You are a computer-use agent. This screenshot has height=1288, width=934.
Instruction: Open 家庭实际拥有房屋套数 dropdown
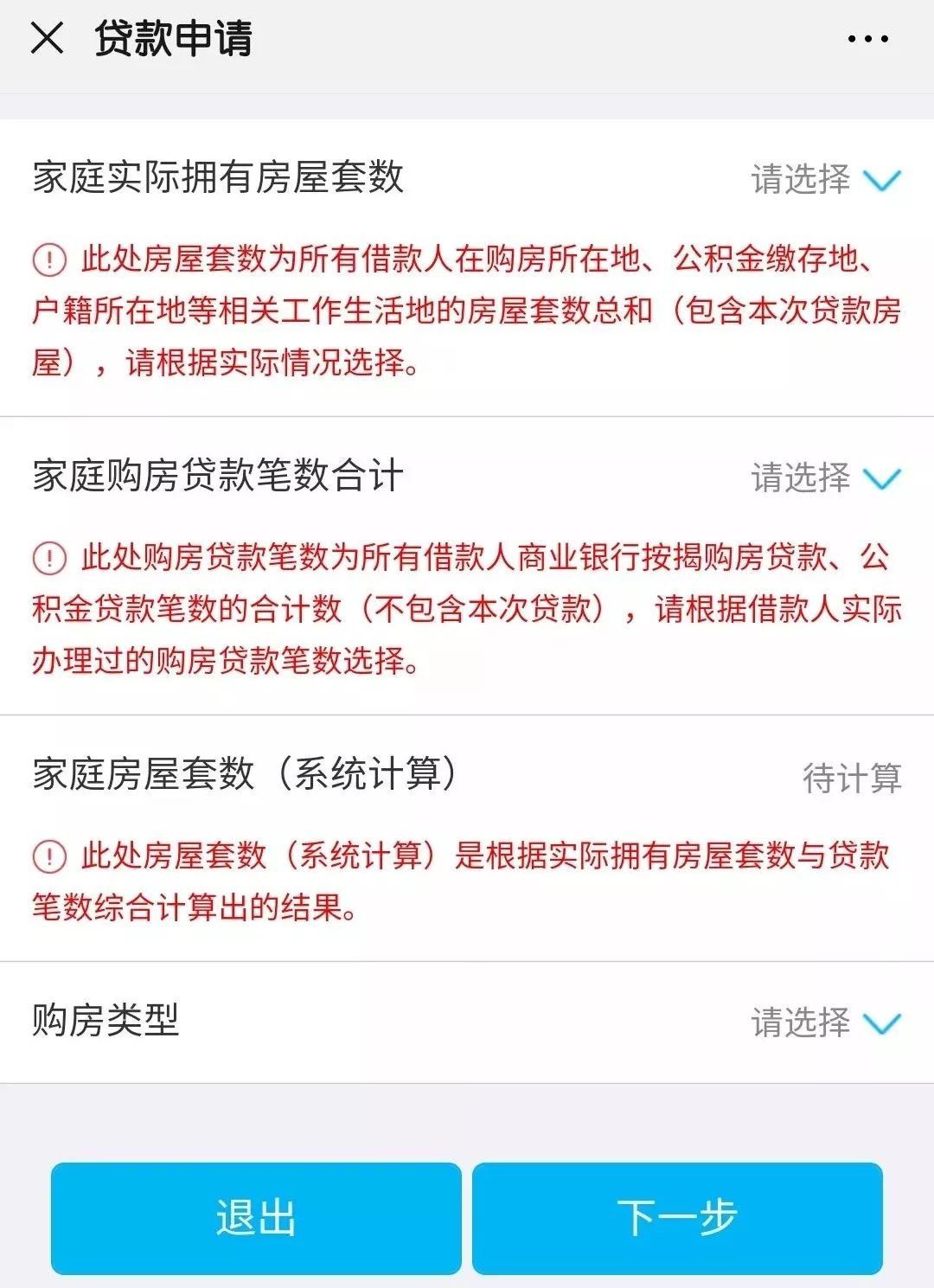tap(825, 179)
